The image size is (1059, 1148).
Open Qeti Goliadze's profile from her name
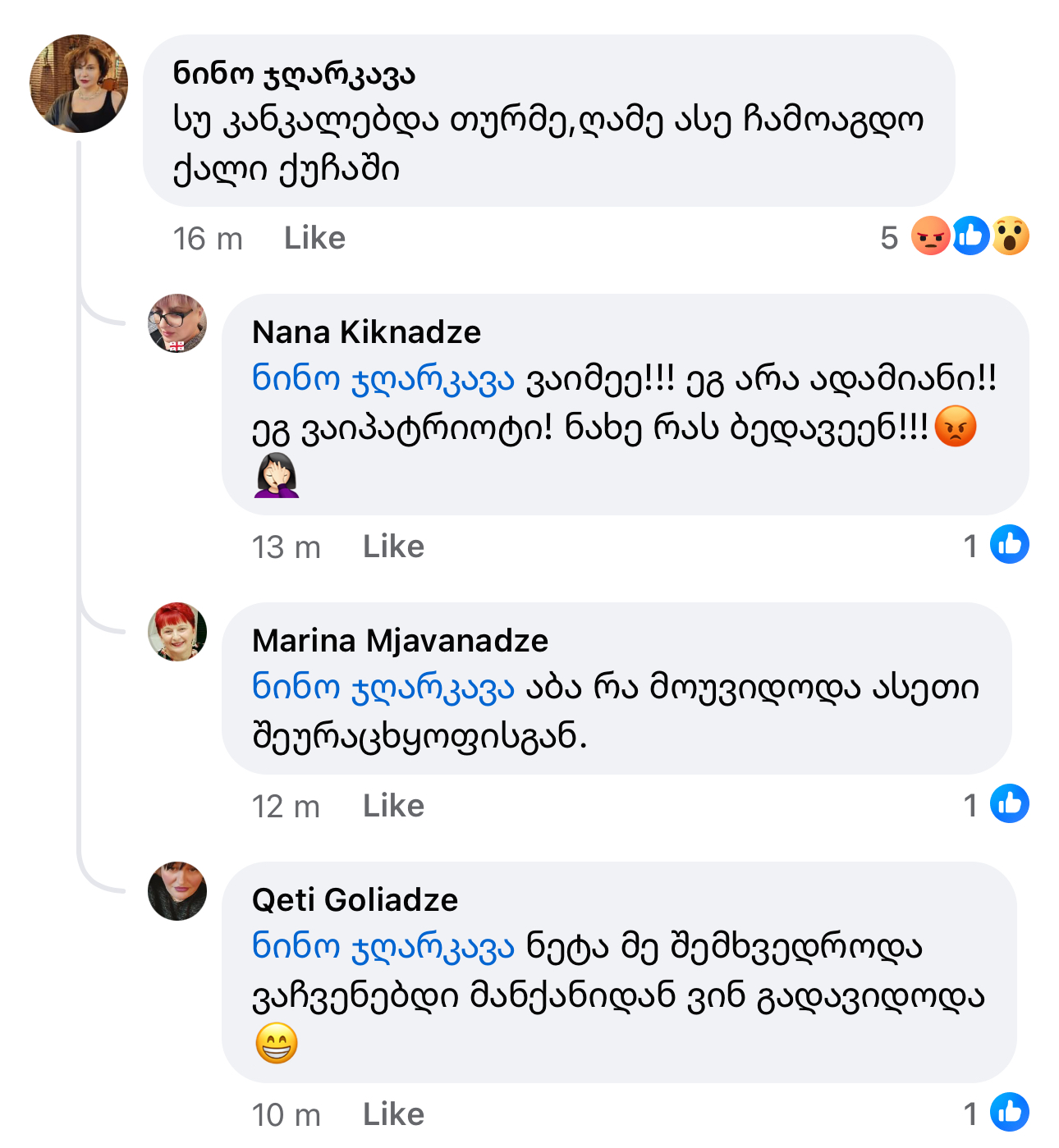coord(355,900)
